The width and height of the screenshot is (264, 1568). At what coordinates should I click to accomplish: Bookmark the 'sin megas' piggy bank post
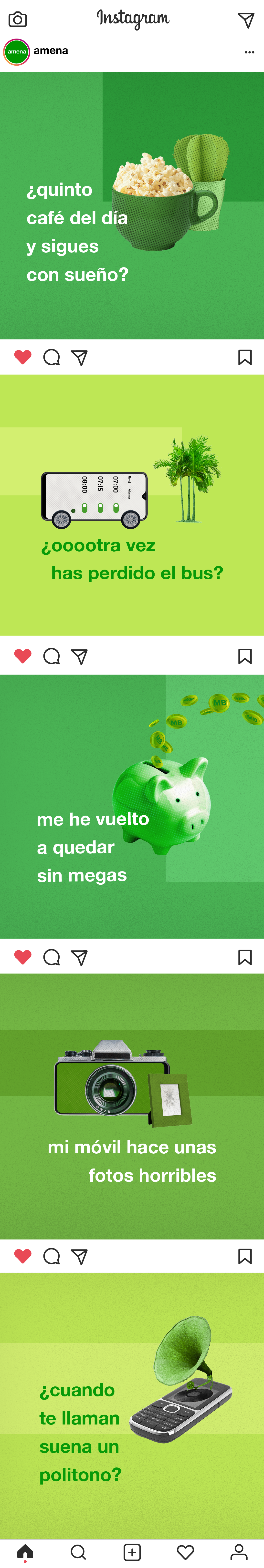(244, 957)
